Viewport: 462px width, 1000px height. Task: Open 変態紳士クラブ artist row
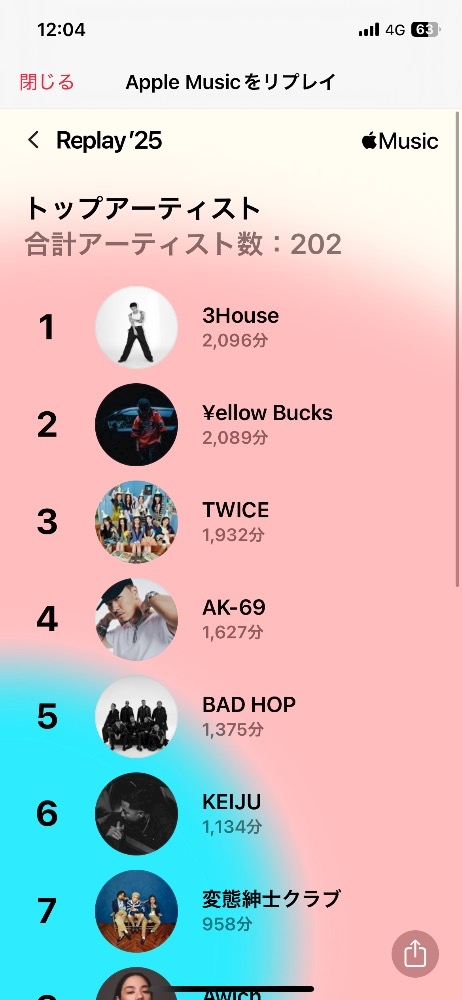pyautogui.click(x=231, y=911)
